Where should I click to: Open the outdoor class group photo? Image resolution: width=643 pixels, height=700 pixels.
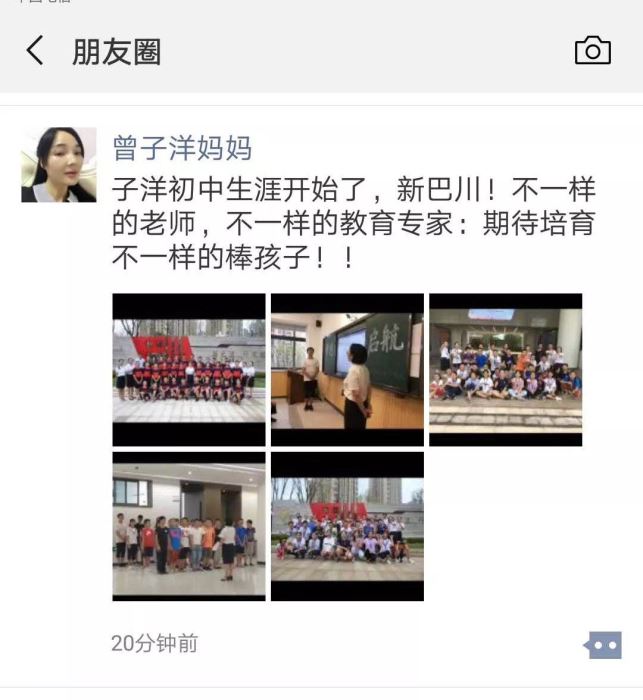tap(347, 527)
